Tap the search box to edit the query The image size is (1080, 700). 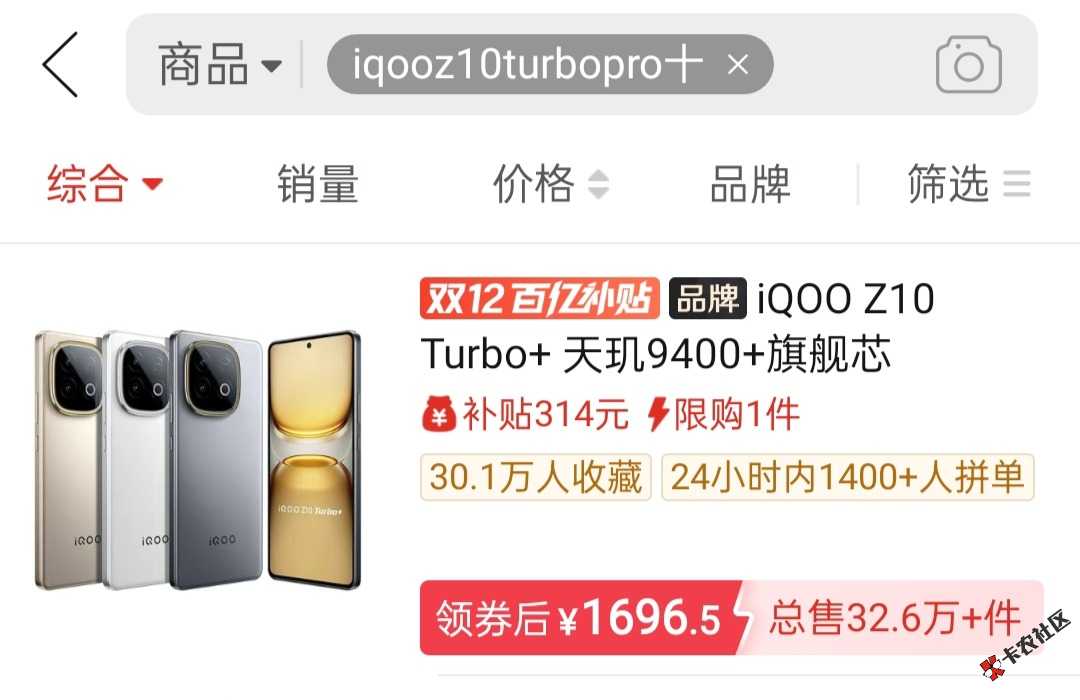coord(850,66)
